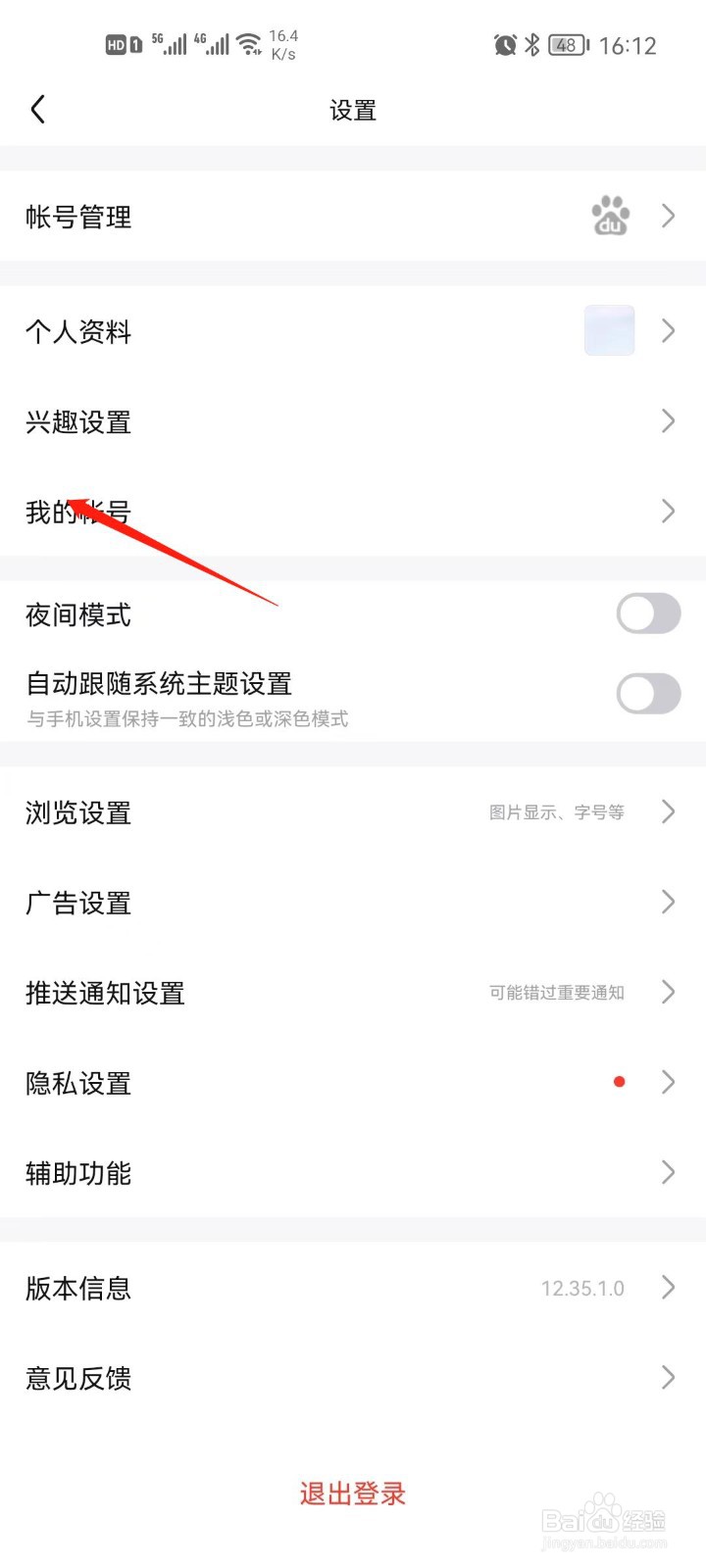
Task: Open 意见反馈 feedback page
Action: (78, 1378)
